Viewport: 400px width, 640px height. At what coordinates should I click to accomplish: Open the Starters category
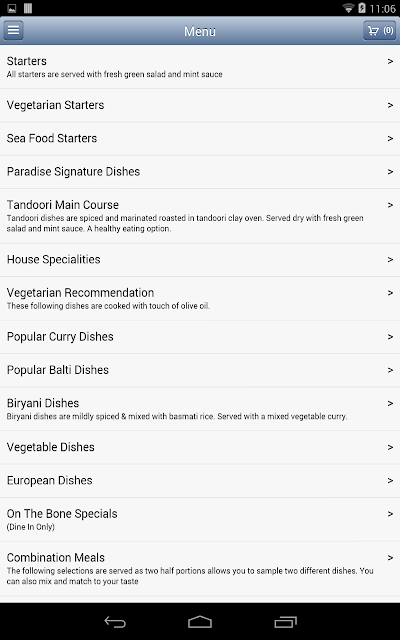[200, 67]
